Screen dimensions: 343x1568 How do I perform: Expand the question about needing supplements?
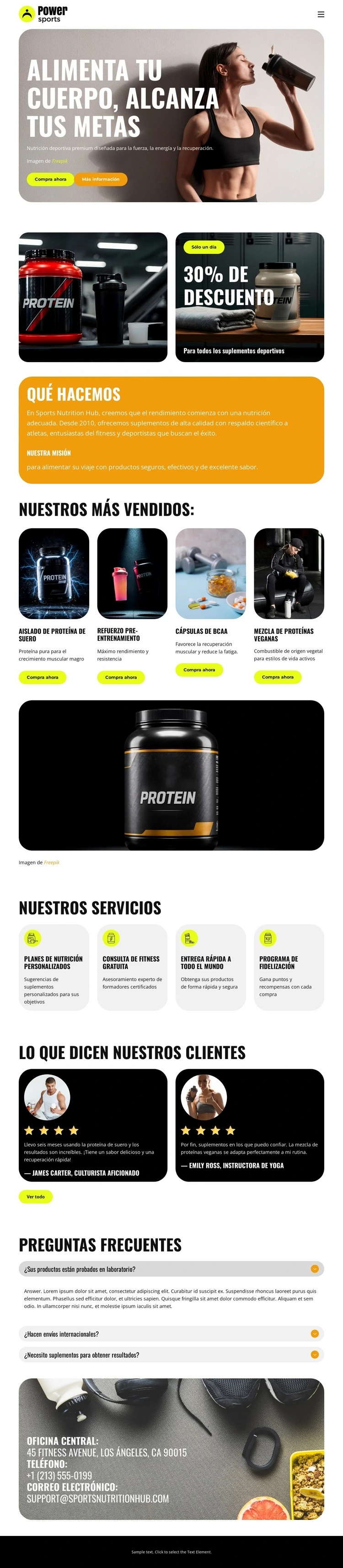coord(314,1354)
